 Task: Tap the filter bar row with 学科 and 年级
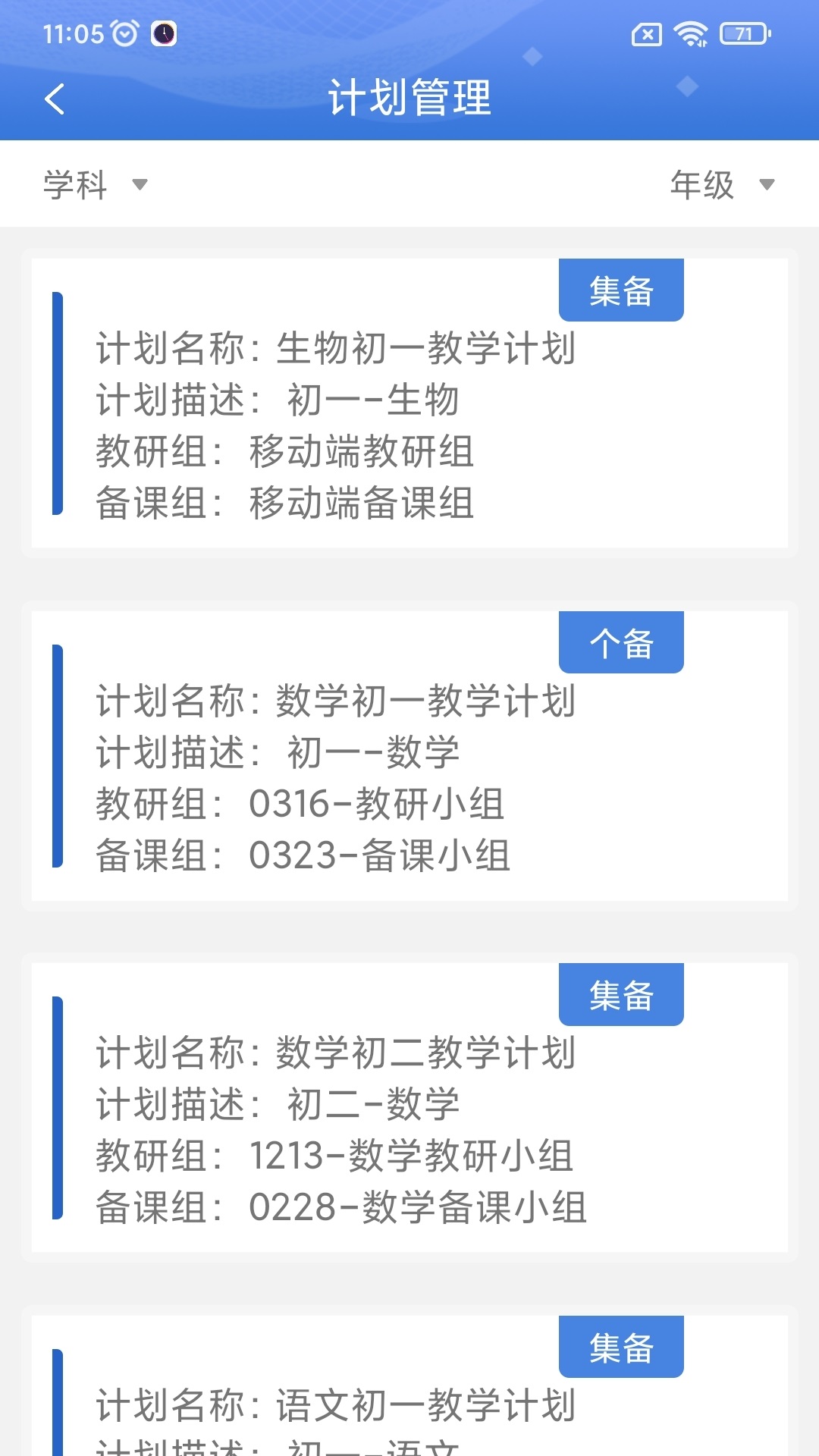coord(409,184)
